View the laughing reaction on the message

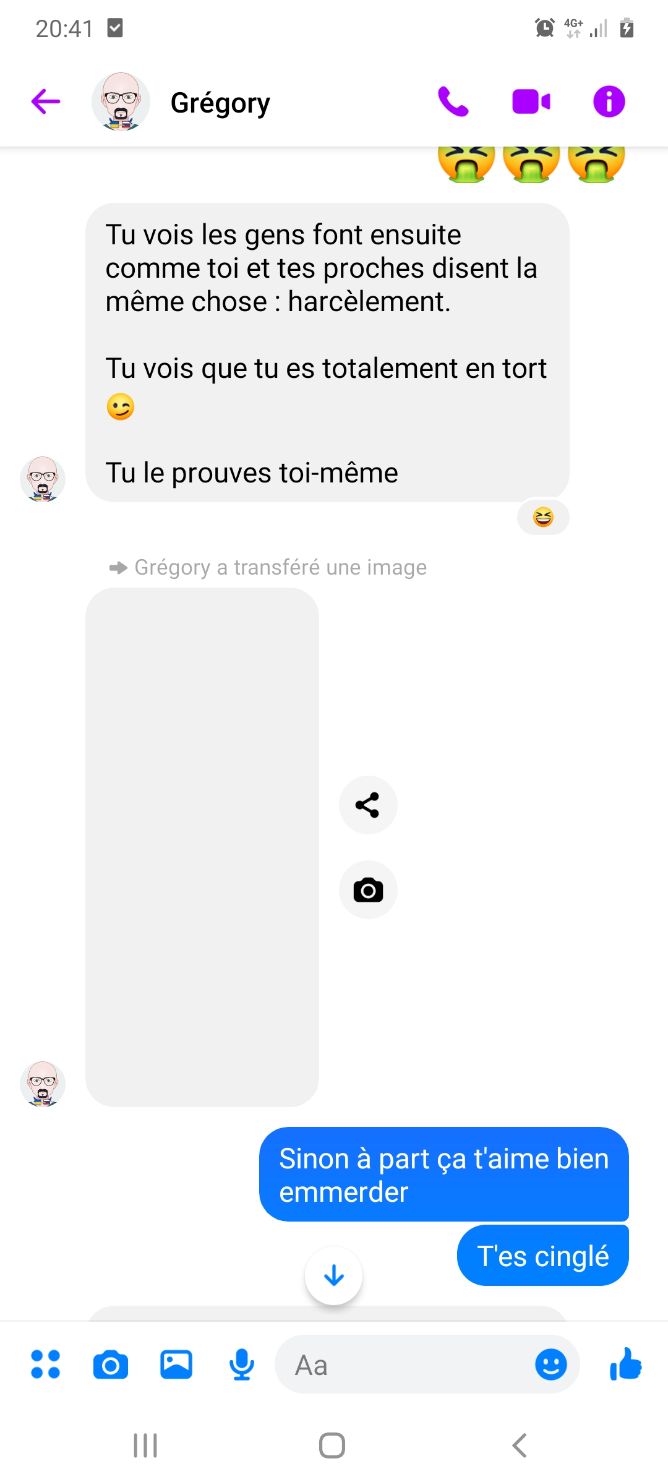click(543, 517)
